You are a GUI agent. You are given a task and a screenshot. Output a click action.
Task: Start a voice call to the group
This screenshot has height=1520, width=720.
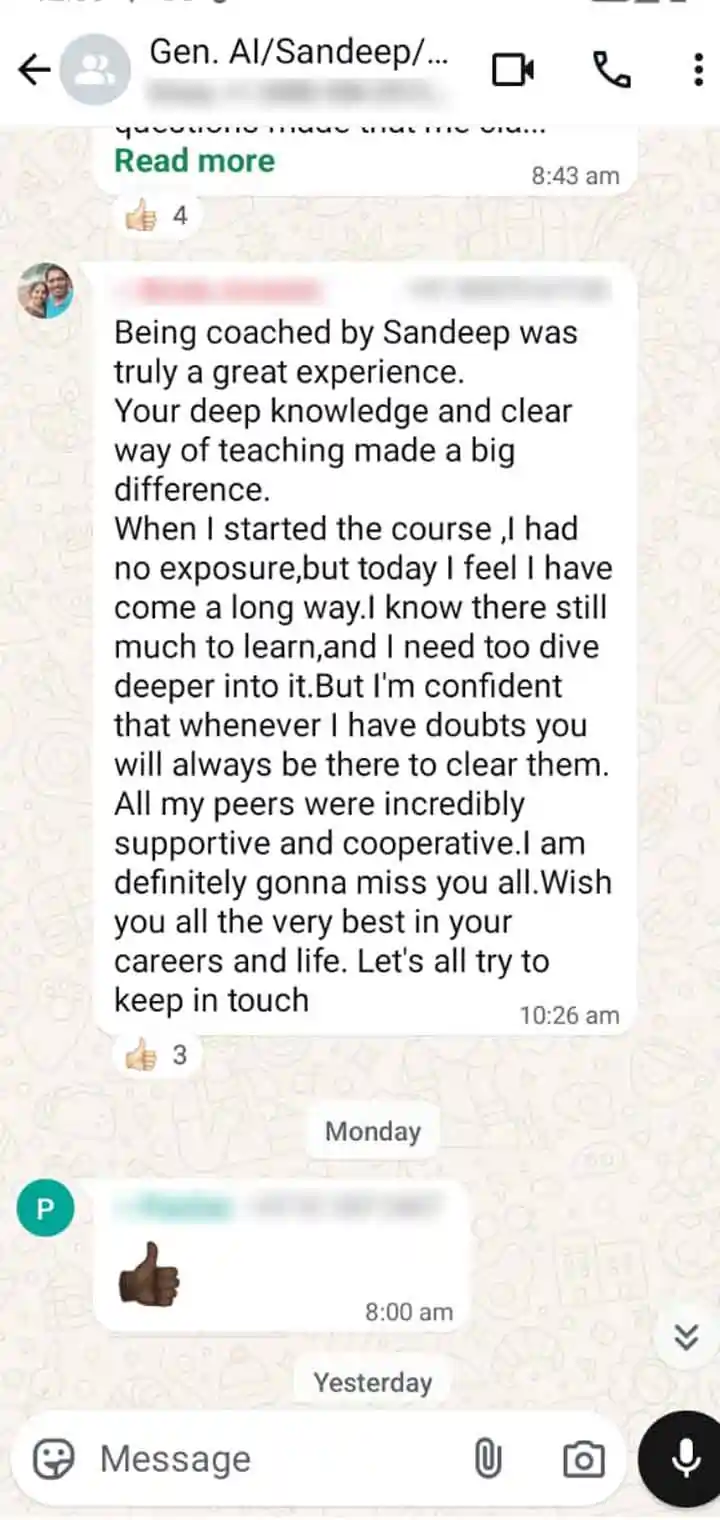612,70
